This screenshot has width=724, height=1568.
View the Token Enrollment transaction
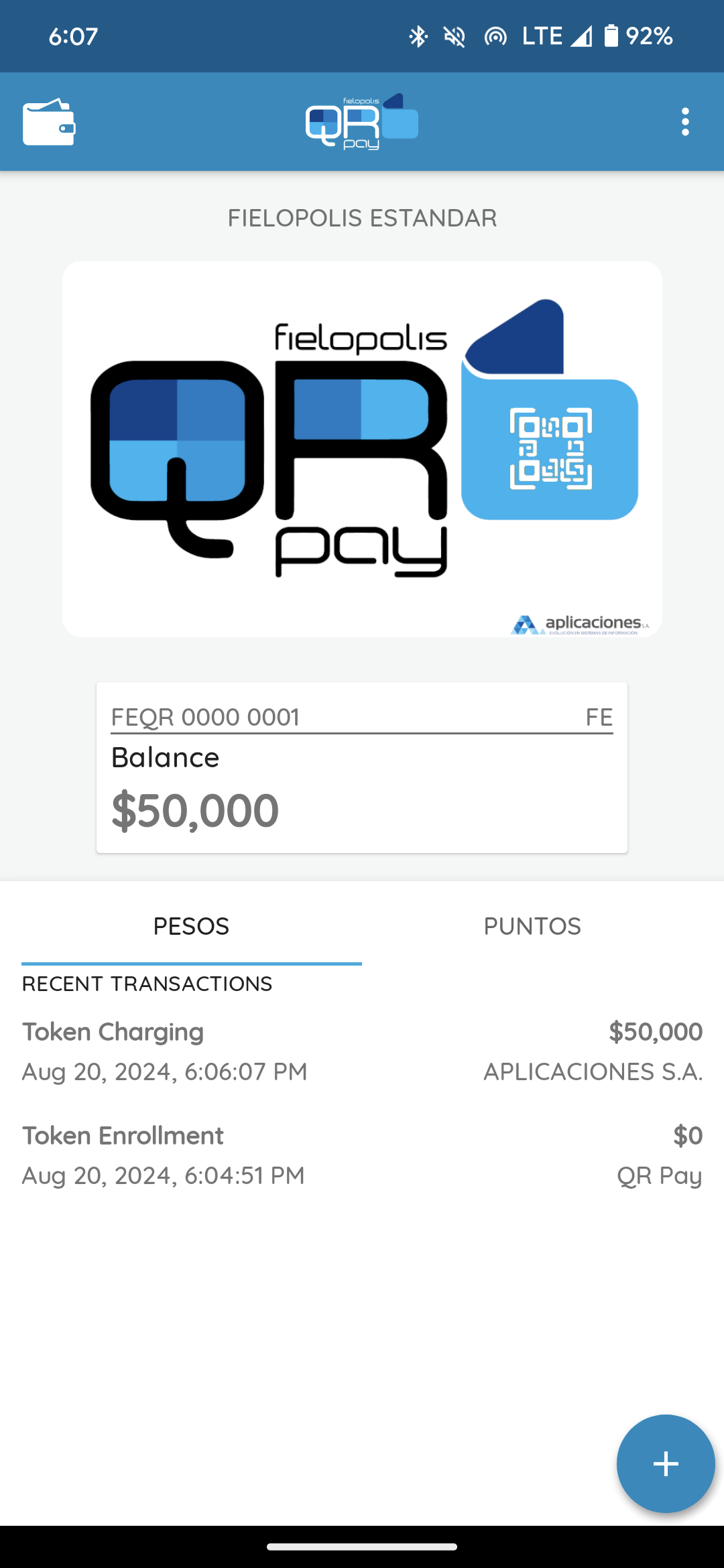coord(362,1155)
